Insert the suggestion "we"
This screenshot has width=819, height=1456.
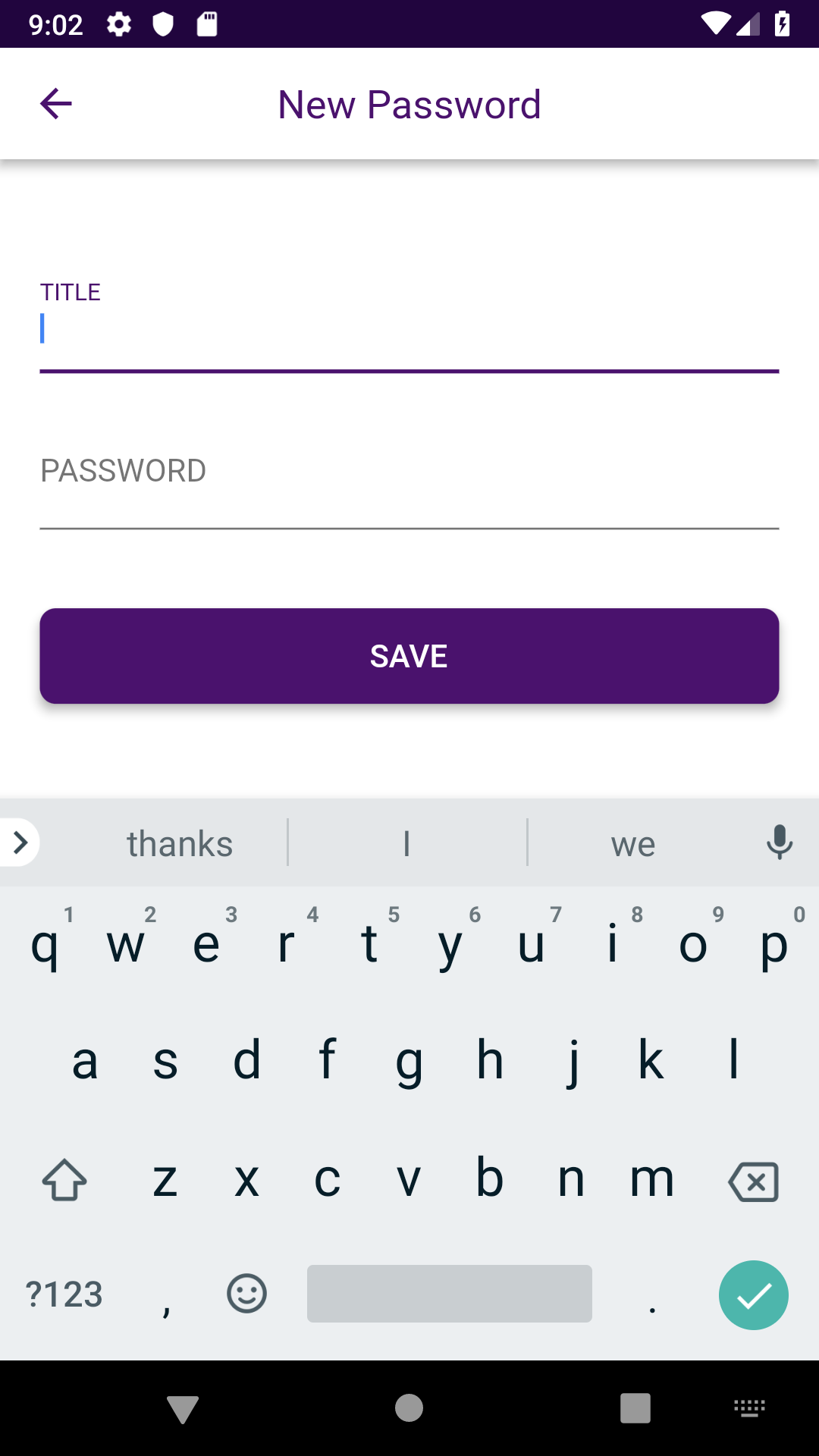pos(633,843)
